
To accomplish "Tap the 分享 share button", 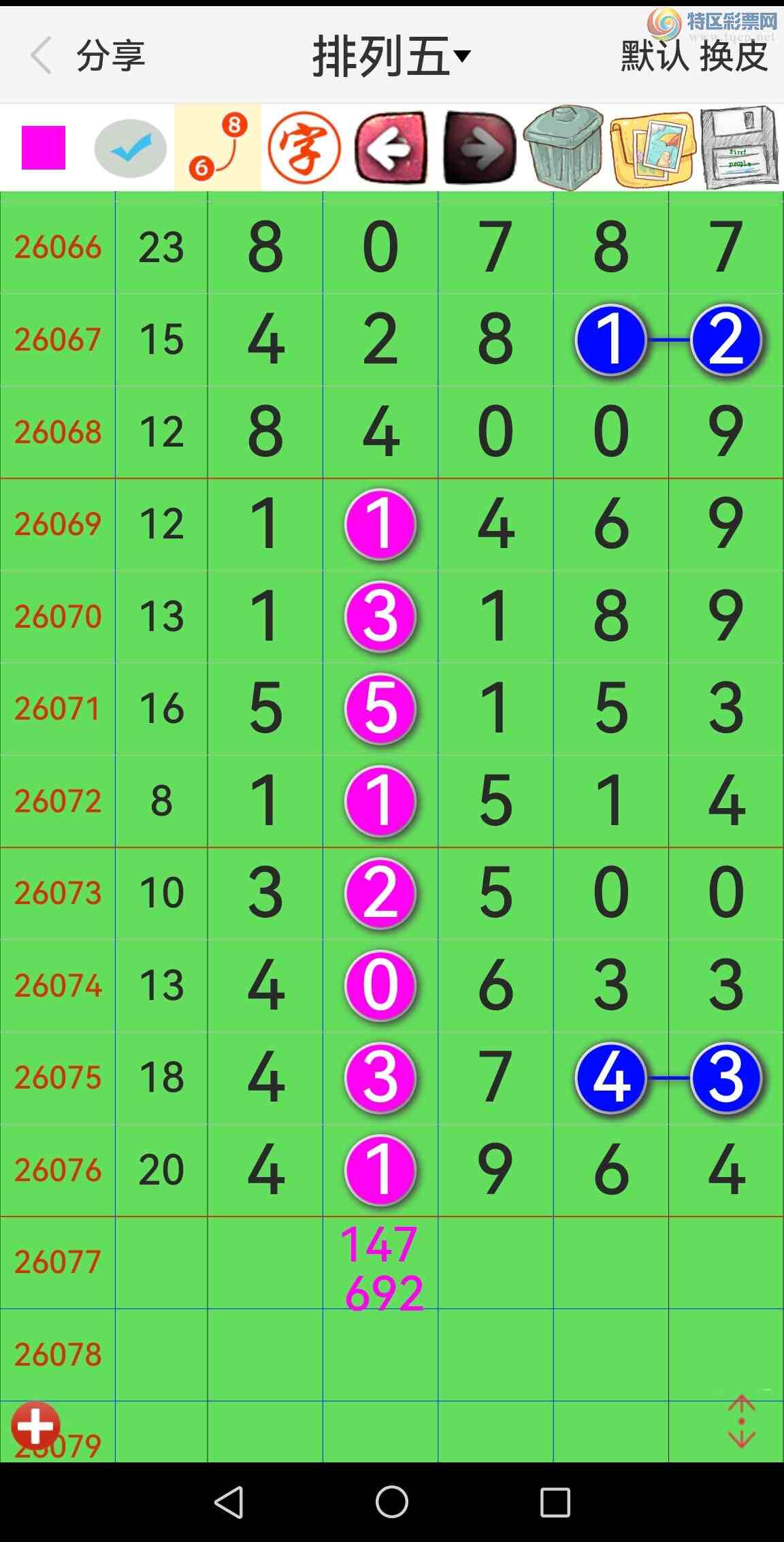I will click(111, 56).
